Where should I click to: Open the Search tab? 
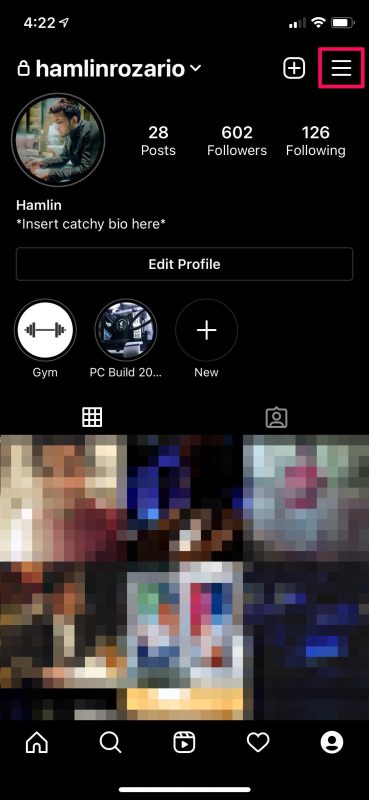pyautogui.click(x=110, y=743)
